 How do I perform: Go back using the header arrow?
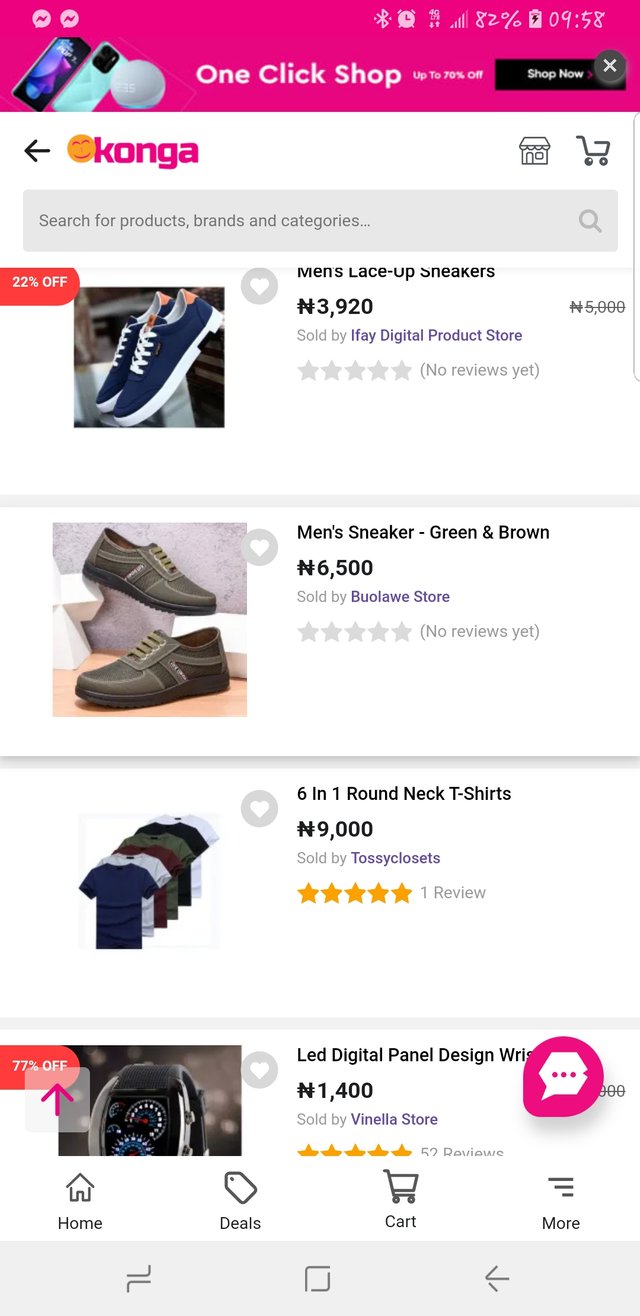37,151
